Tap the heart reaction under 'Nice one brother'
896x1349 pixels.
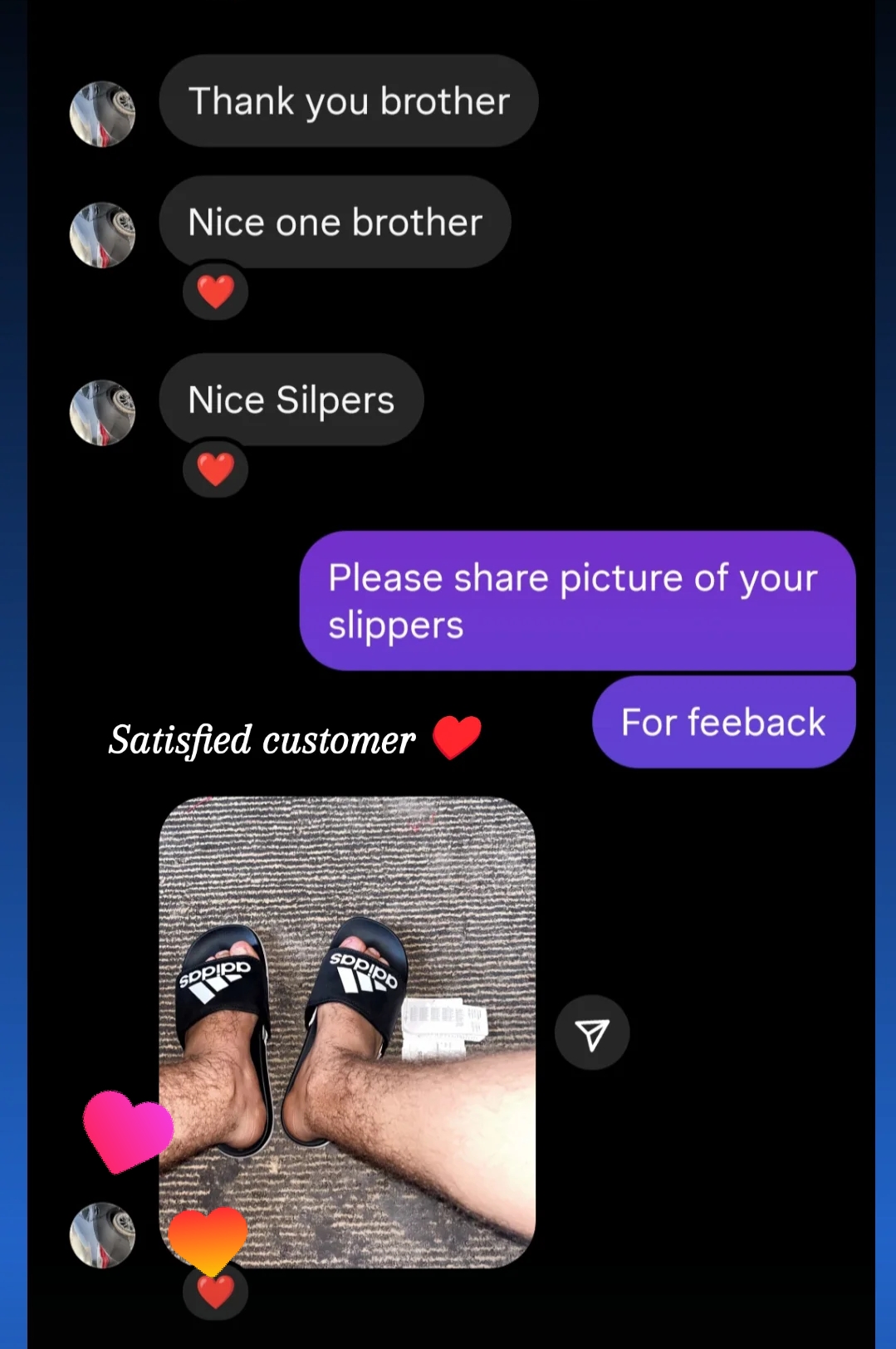pos(214,292)
